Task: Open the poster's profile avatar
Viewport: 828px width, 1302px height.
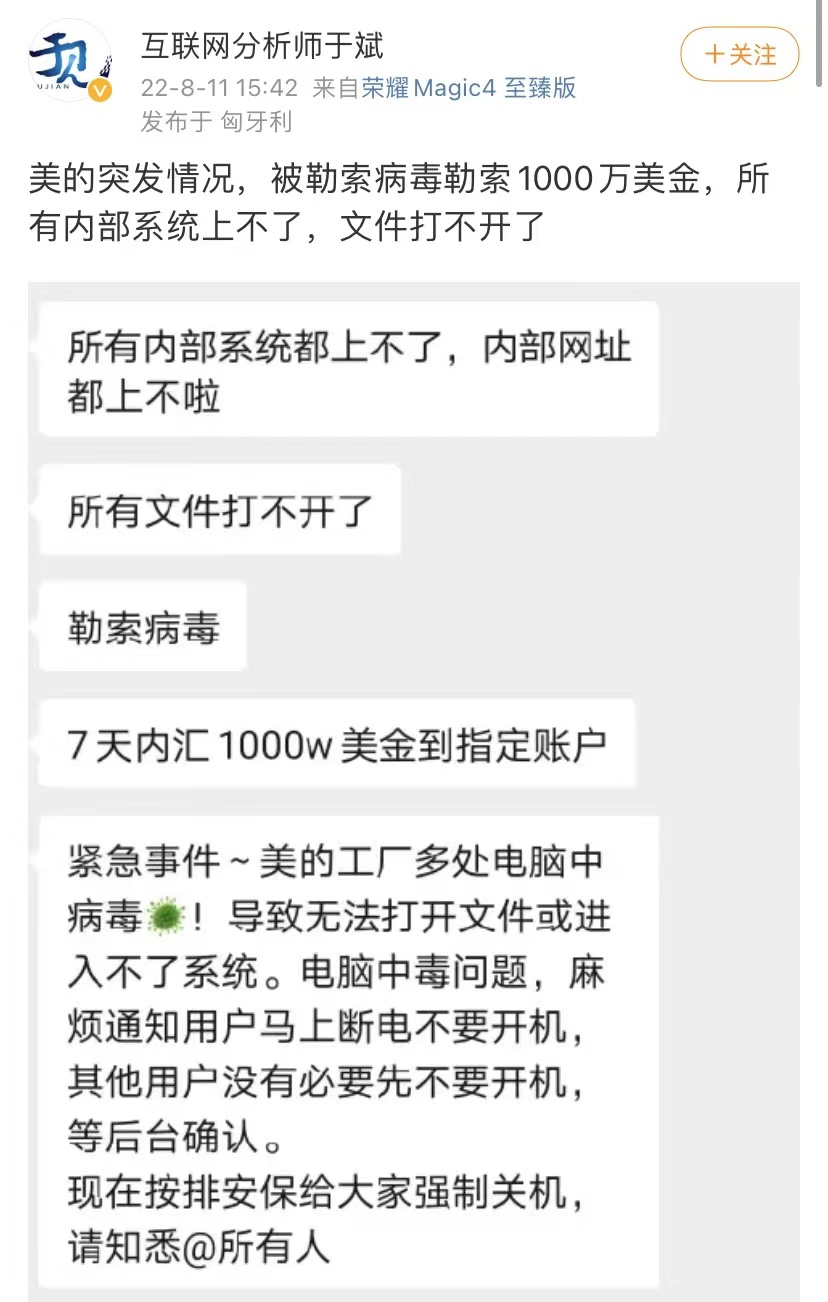Action: (x=70, y=60)
